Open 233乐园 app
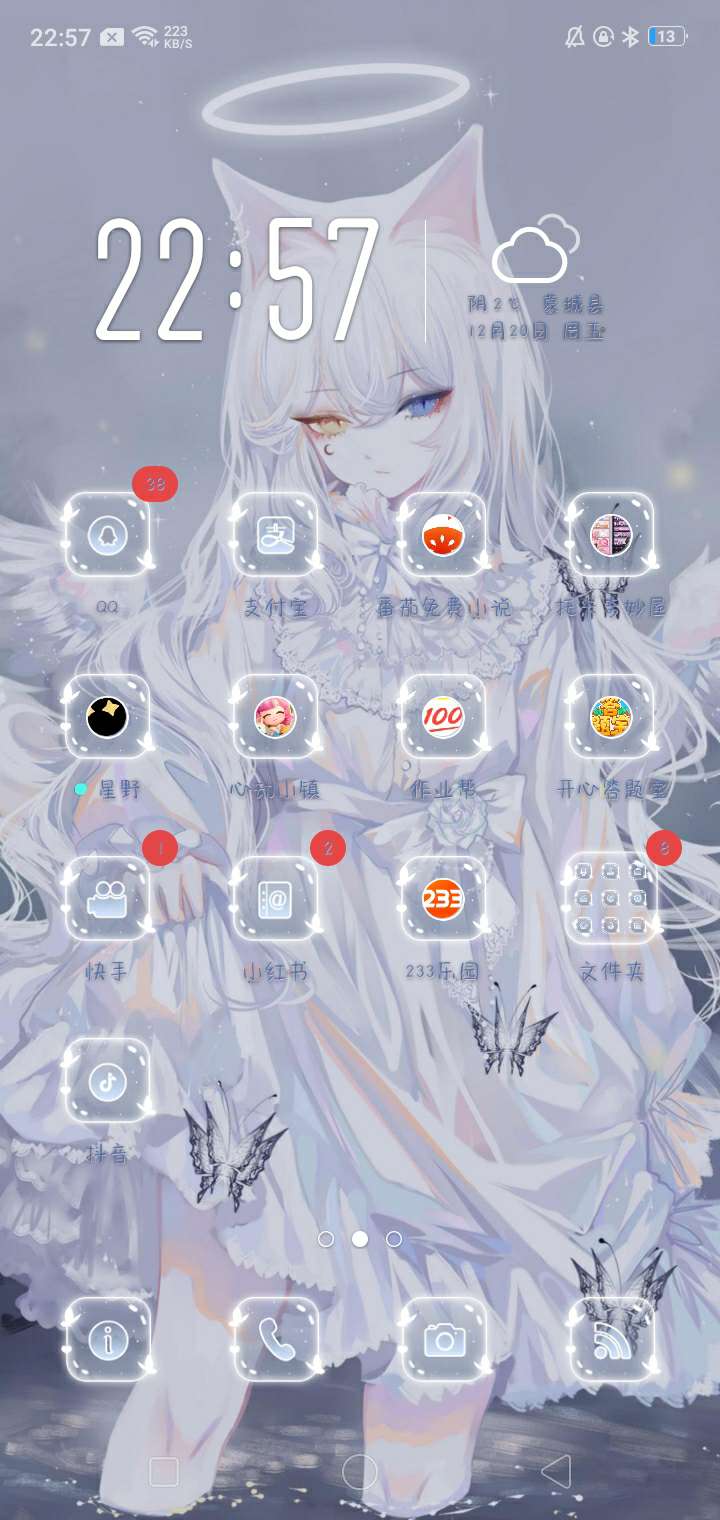The width and height of the screenshot is (720, 1520). [x=443, y=899]
